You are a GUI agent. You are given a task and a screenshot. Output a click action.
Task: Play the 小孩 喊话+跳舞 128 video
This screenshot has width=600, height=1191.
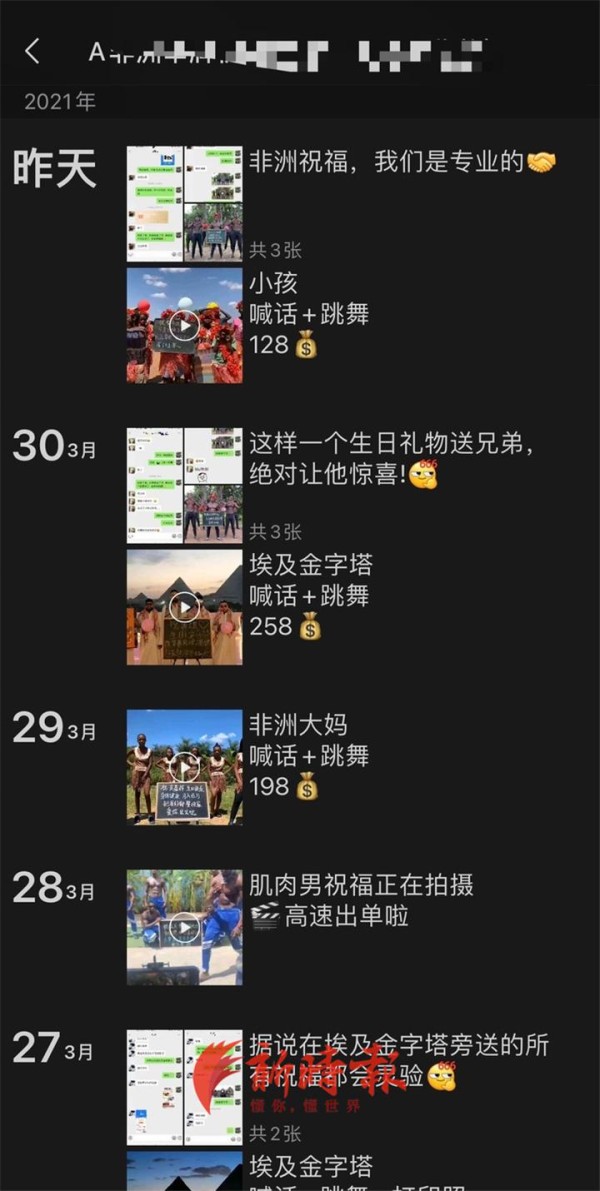click(x=185, y=325)
